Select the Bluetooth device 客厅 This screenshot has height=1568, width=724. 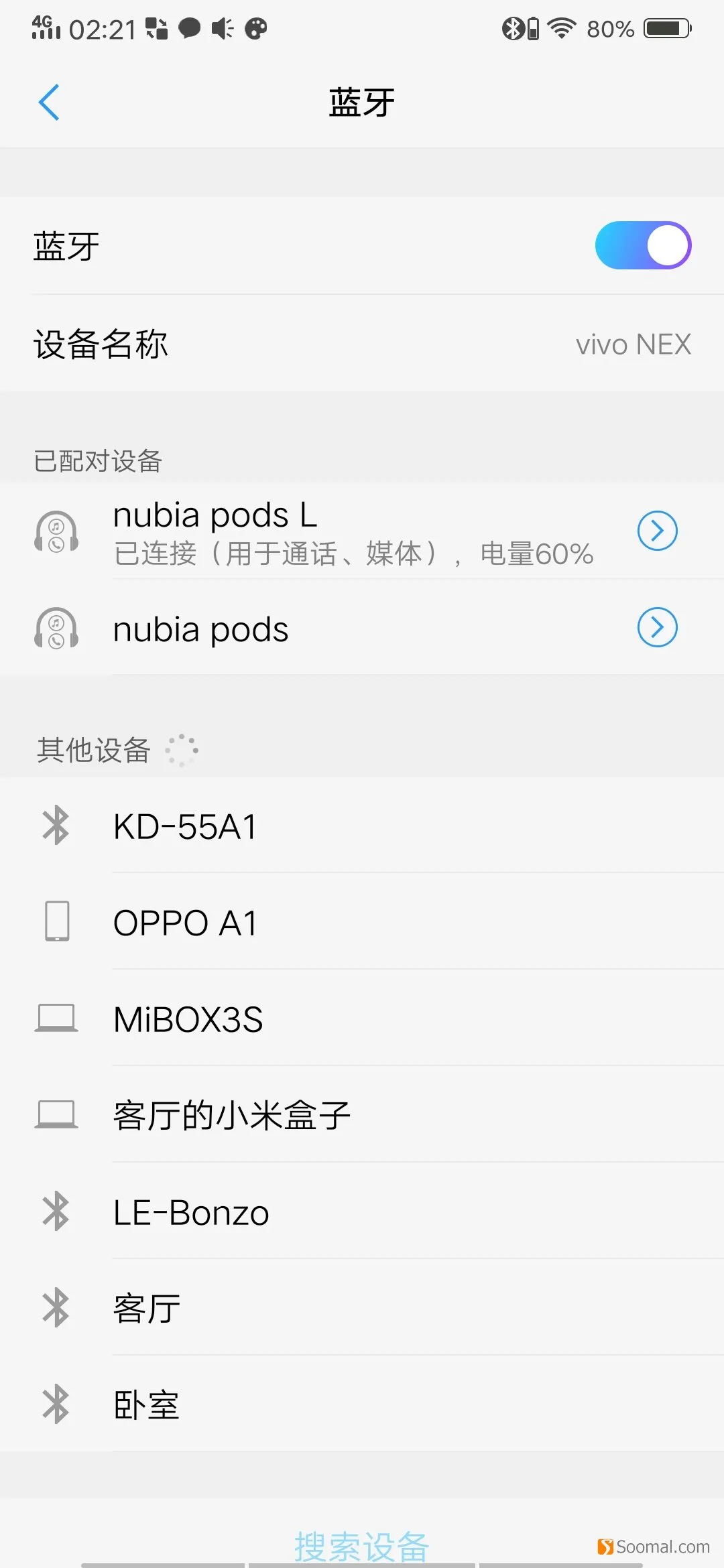click(362, 1308)
